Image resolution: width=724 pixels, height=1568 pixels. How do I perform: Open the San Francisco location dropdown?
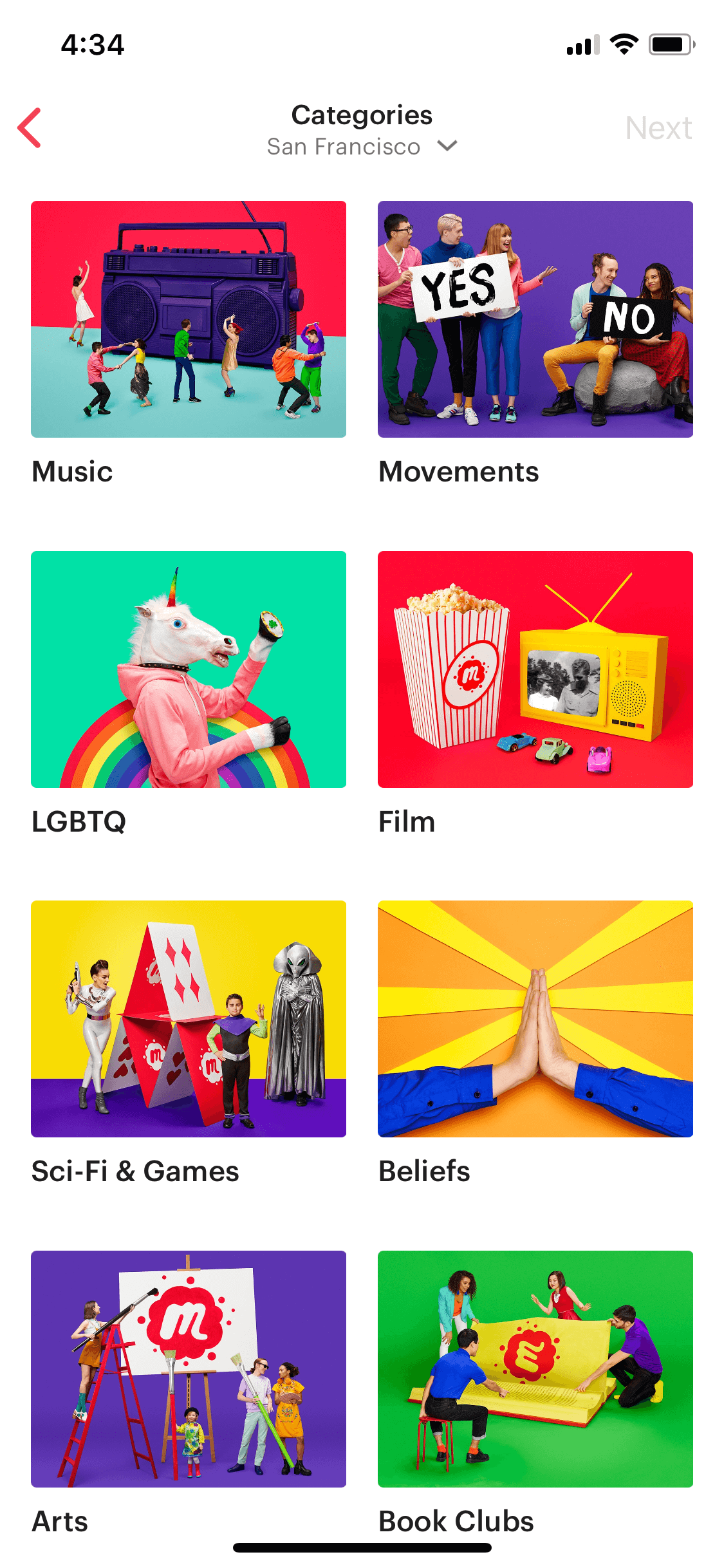tap(362, 147)
